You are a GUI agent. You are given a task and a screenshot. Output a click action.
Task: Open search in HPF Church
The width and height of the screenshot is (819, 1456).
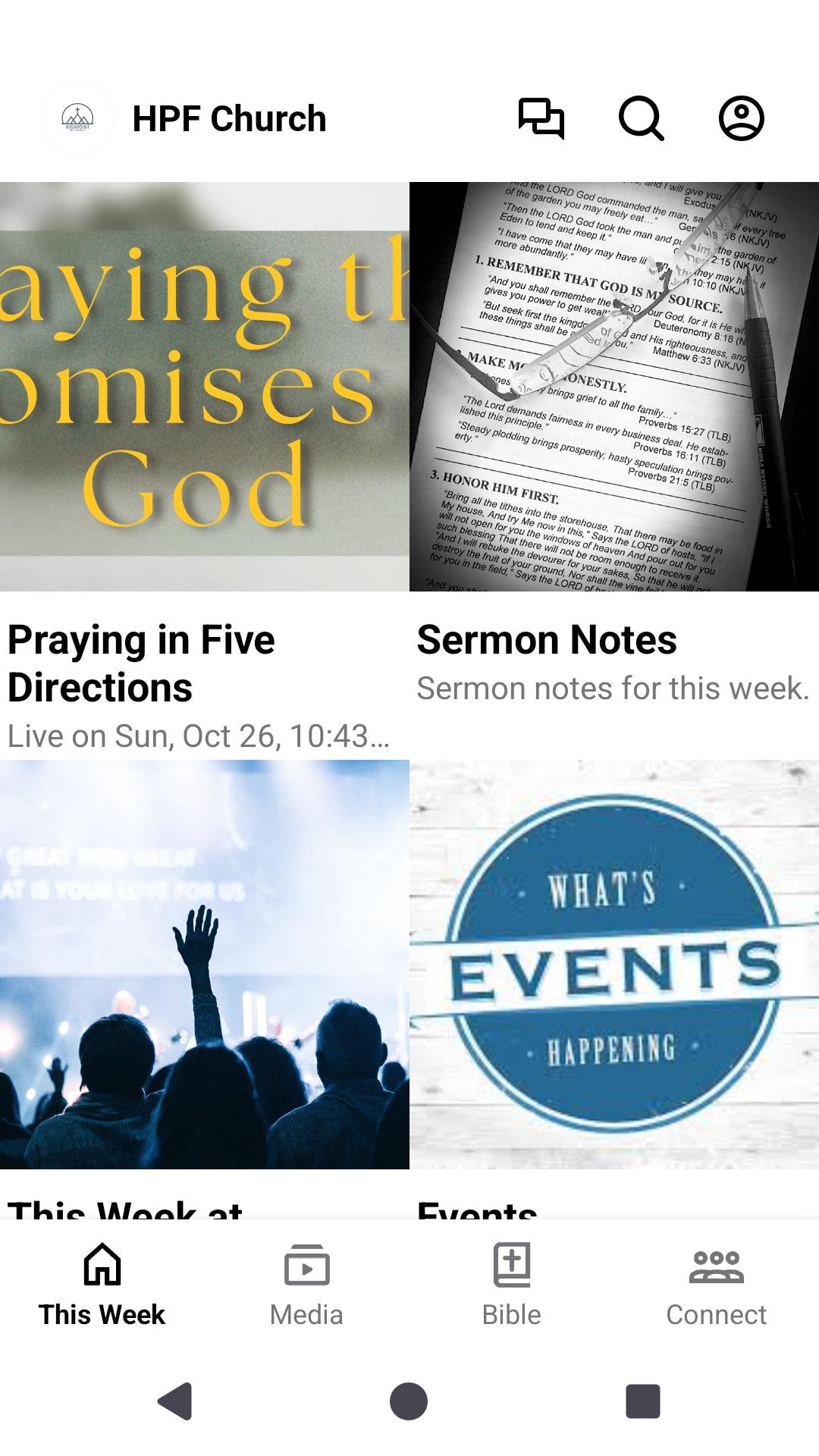pyautogui.click(x=641, y=119)
